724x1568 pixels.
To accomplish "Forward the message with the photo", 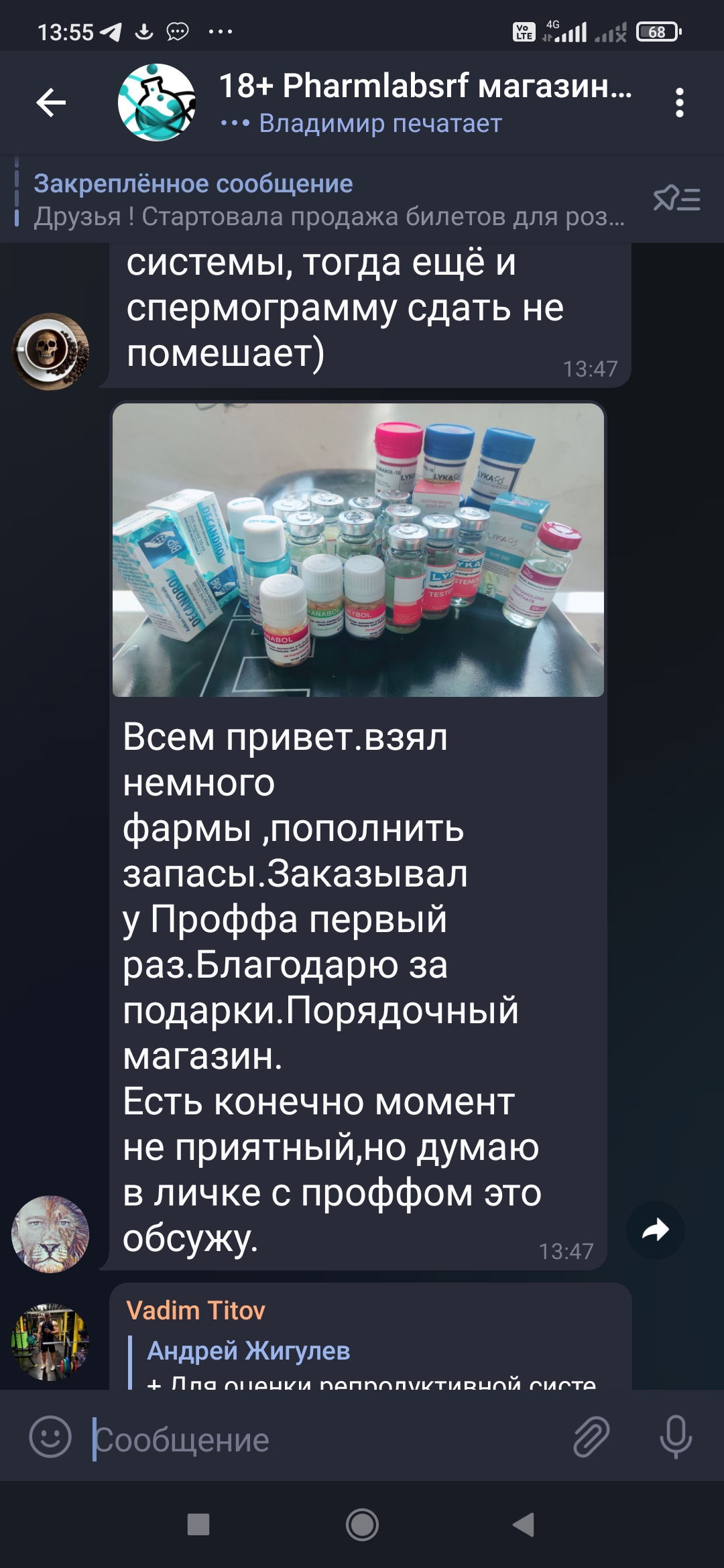I will (x=655, y=1230).
